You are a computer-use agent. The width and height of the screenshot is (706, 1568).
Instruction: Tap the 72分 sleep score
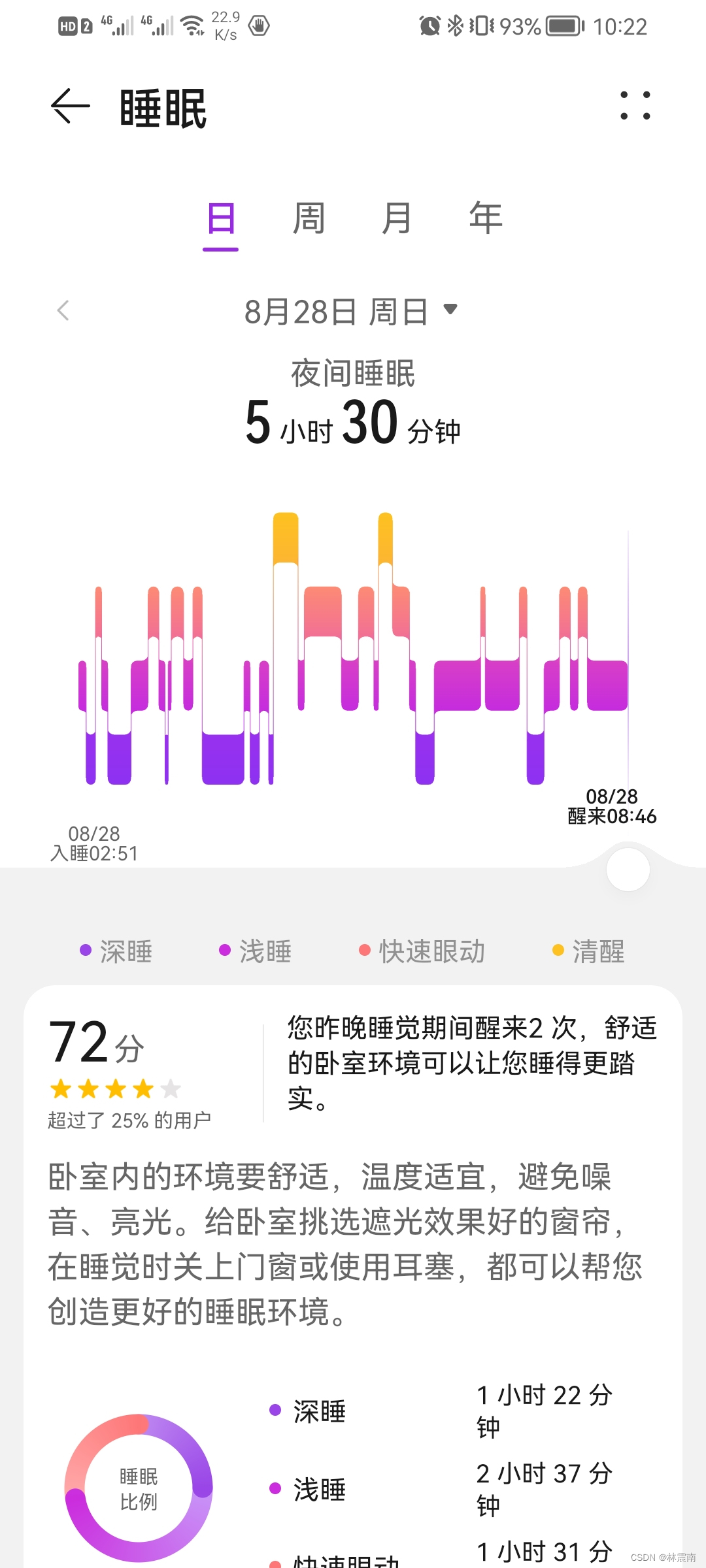[x=97, y=1044]
